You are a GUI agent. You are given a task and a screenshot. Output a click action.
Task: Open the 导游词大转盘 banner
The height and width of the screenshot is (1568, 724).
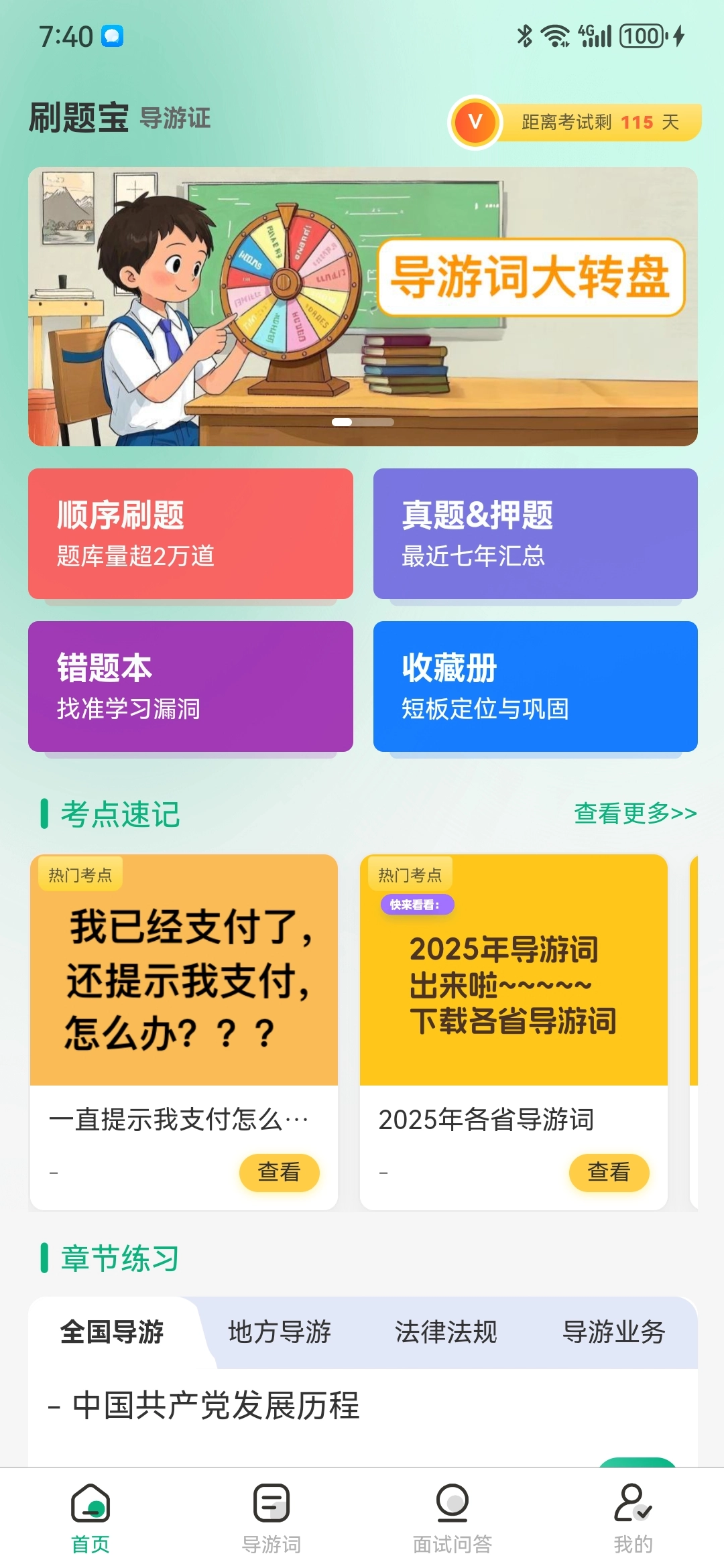[x=363, y=306]
